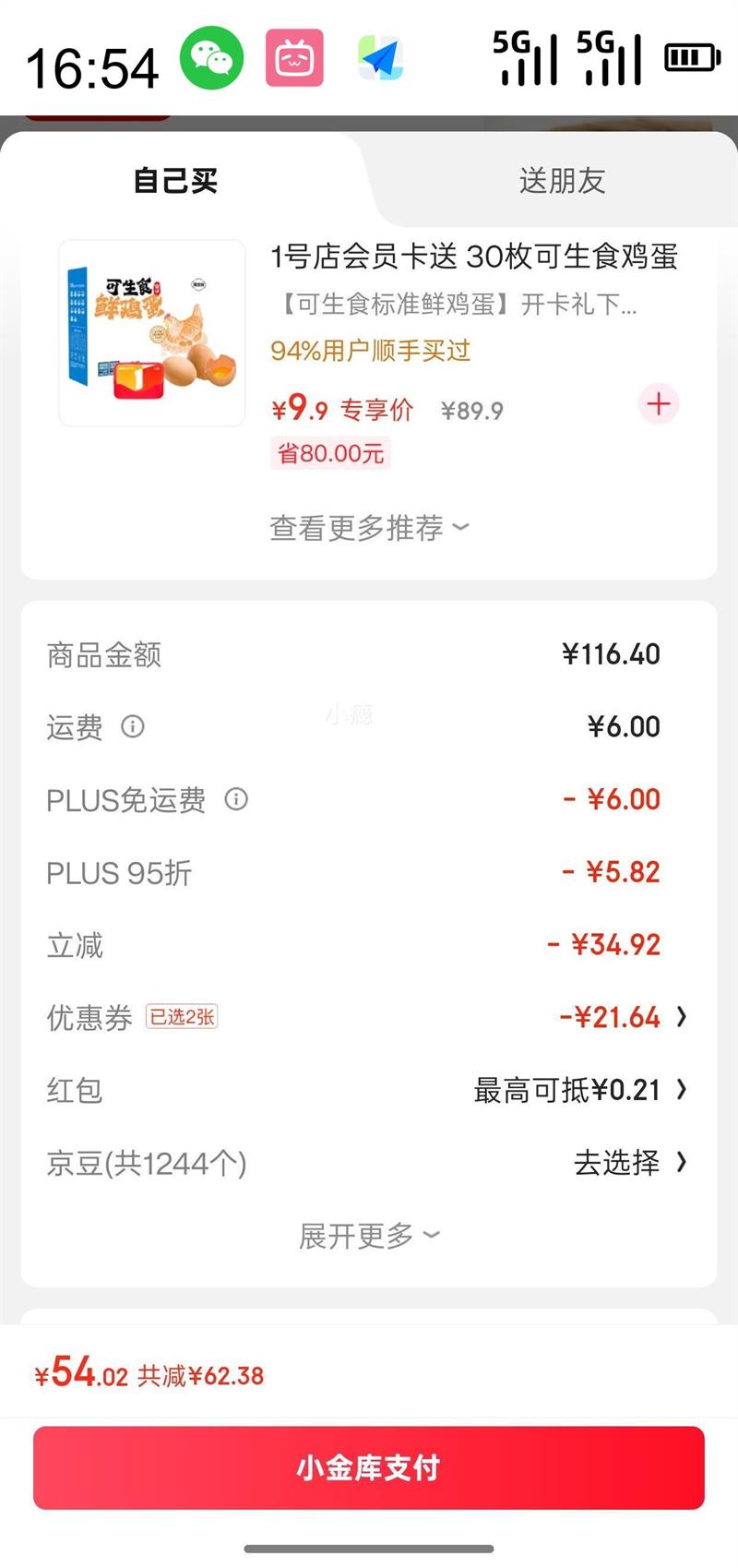This screenshot has width=738, height=1568.
Task: Switch to the 送朋友 tab
Action: click(561, 181)
